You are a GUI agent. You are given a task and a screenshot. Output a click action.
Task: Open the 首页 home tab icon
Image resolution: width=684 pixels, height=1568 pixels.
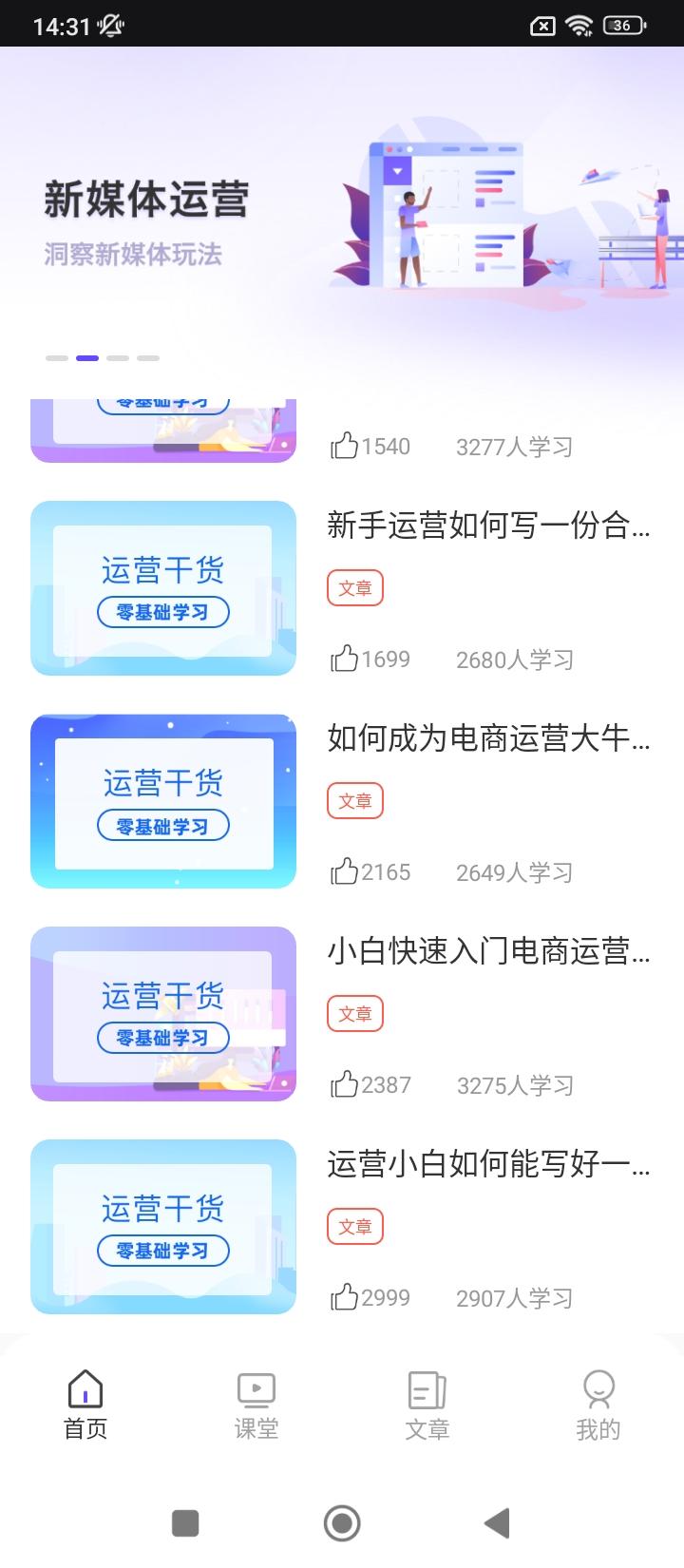(85, 1390)
